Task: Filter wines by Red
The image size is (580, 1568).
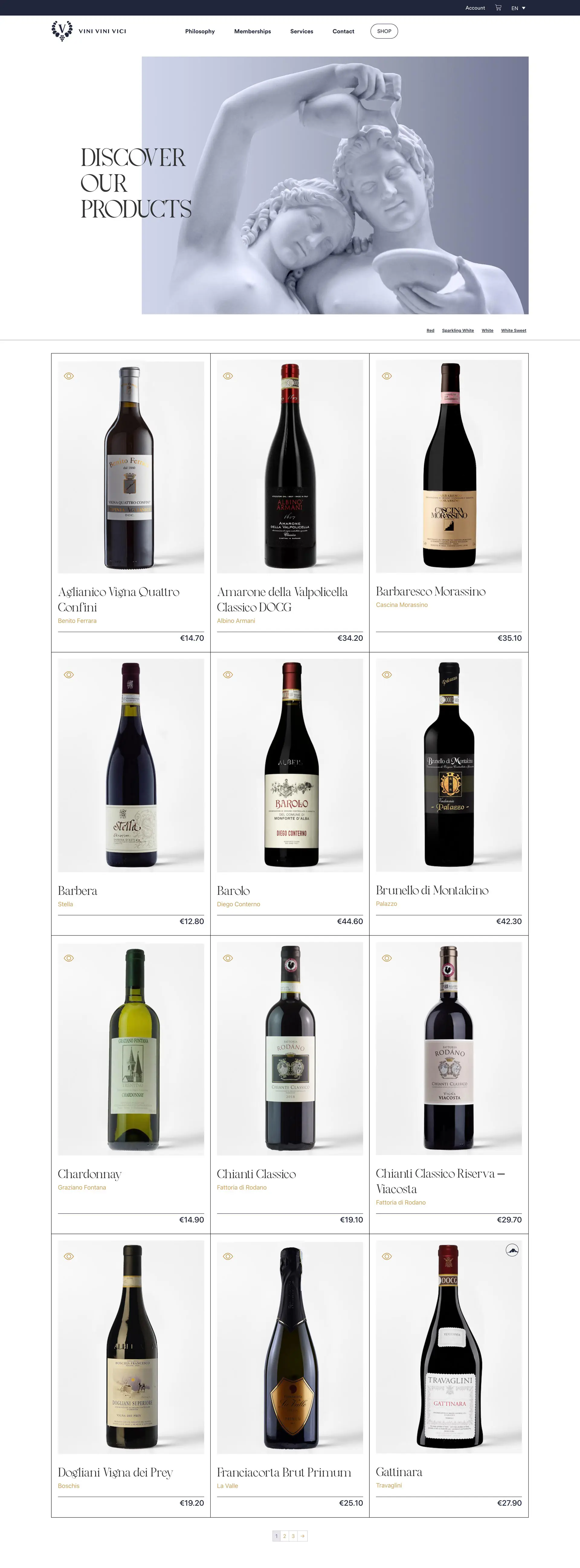Action: click(x=430, y=331)
